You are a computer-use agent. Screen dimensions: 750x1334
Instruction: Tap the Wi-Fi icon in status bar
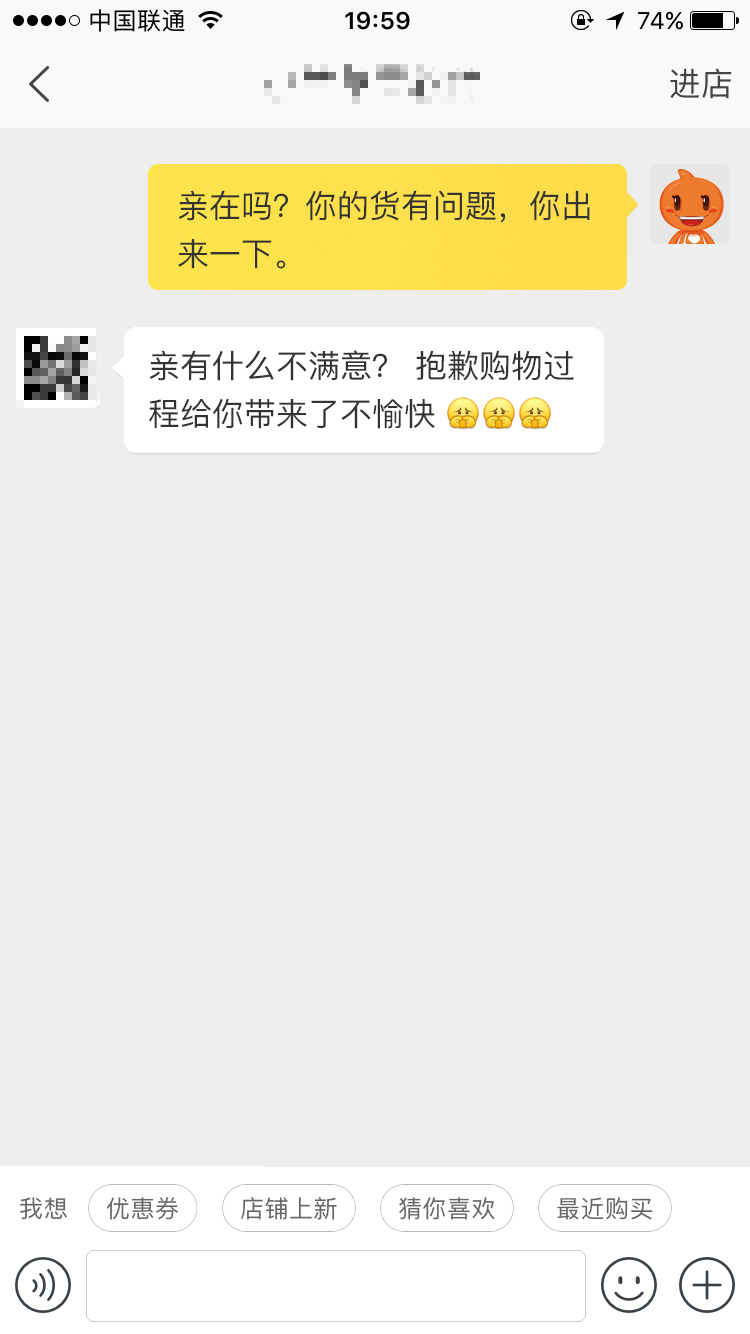point(208,18)
